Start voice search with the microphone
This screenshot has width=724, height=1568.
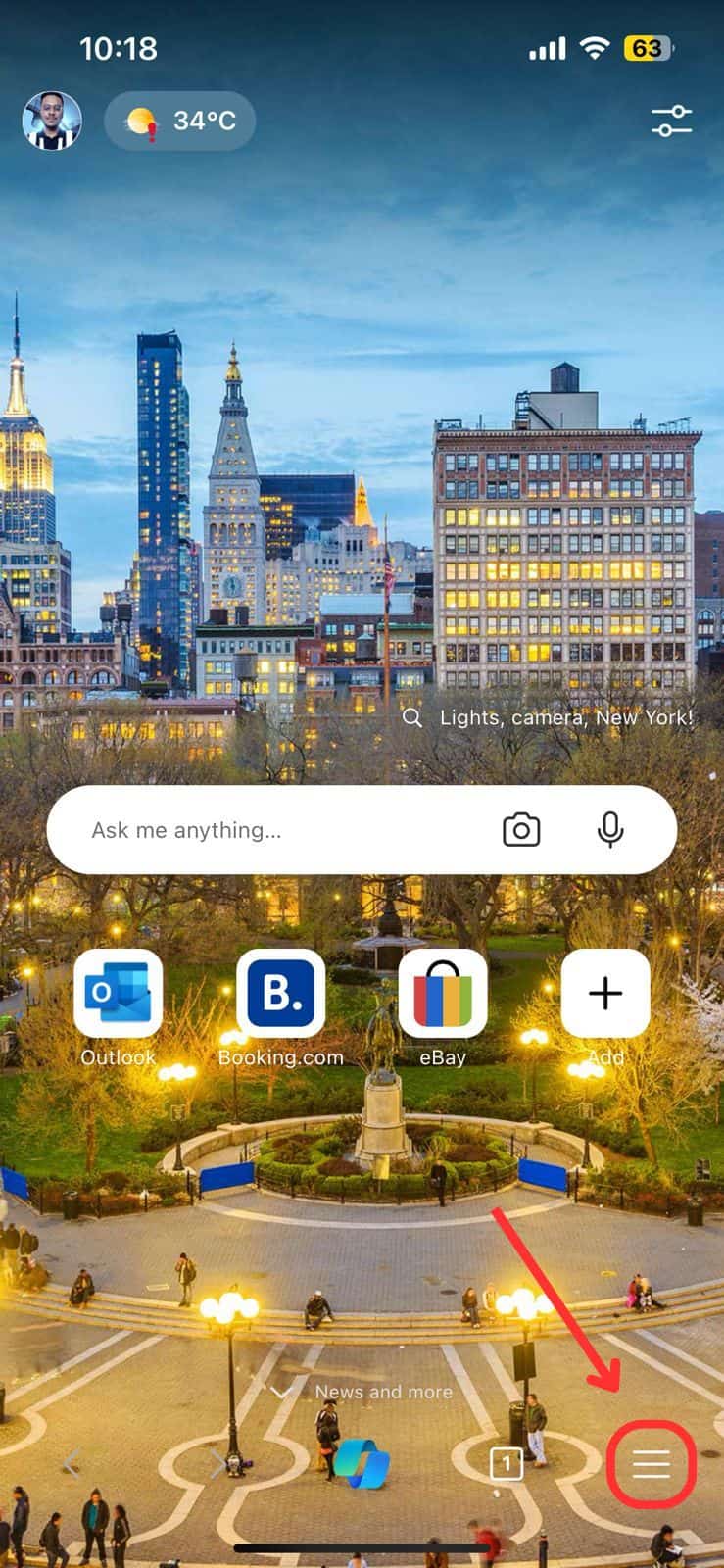(x=609, y=830)
